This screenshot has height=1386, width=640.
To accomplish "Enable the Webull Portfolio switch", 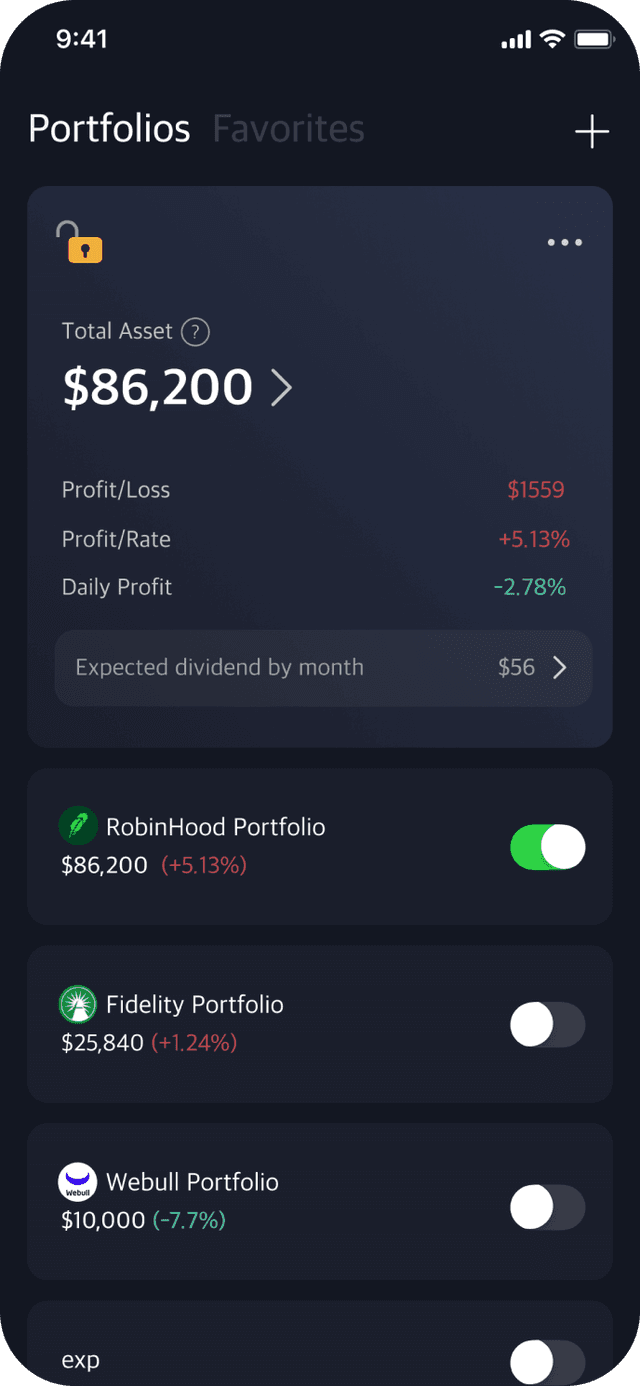I will [x=547, y=1208].
